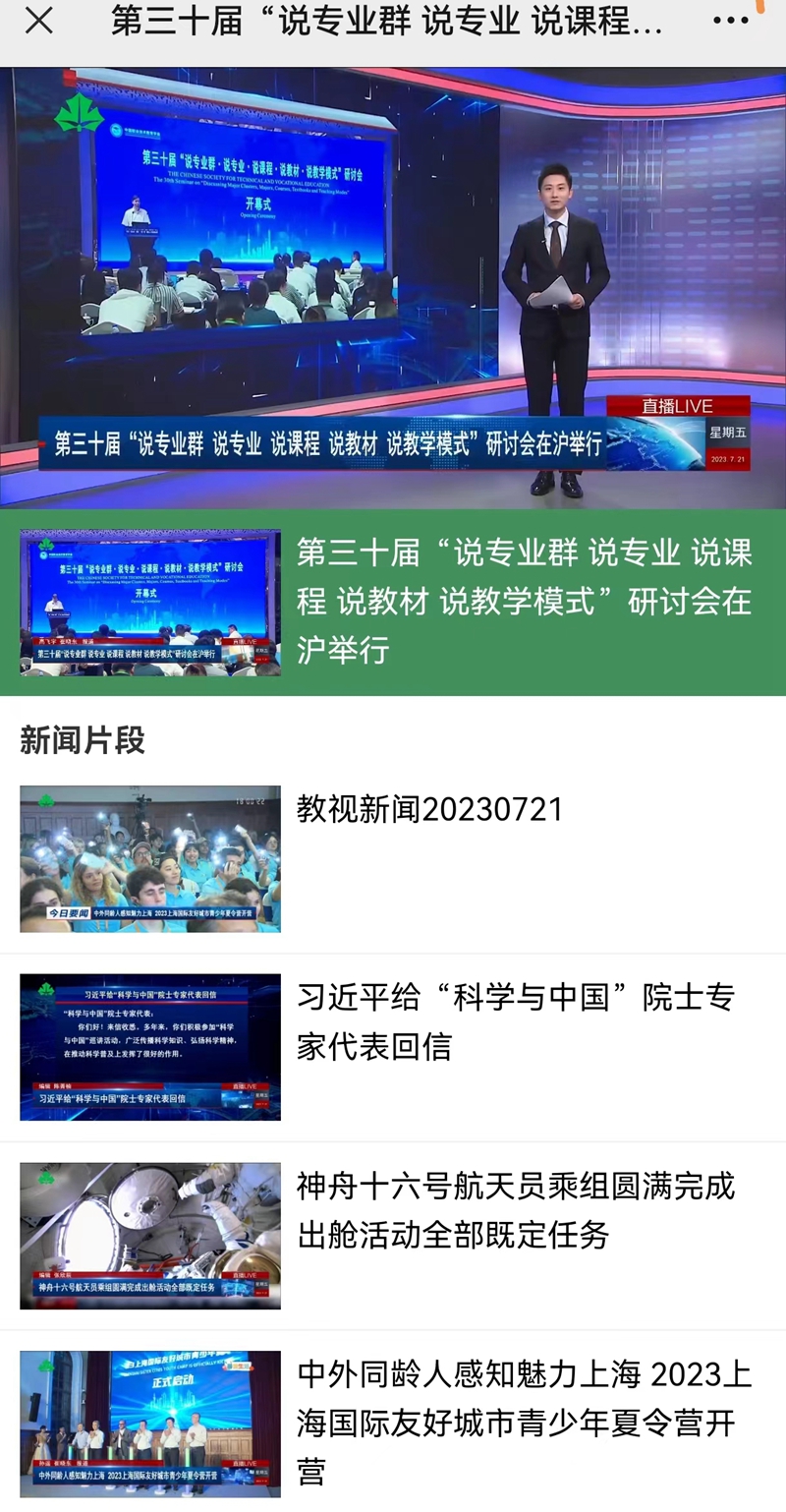
Task: Play the main news video
Action: click(x=393, y=287)
